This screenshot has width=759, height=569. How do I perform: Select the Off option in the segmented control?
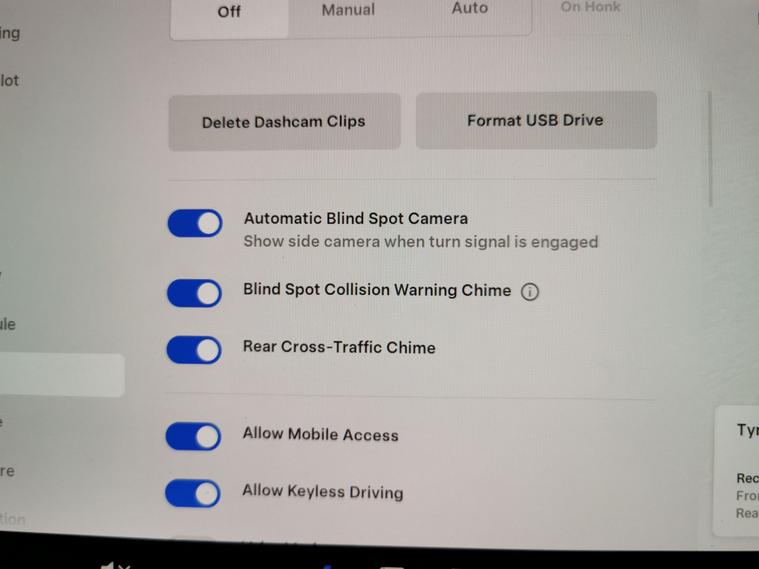(229, 12)
